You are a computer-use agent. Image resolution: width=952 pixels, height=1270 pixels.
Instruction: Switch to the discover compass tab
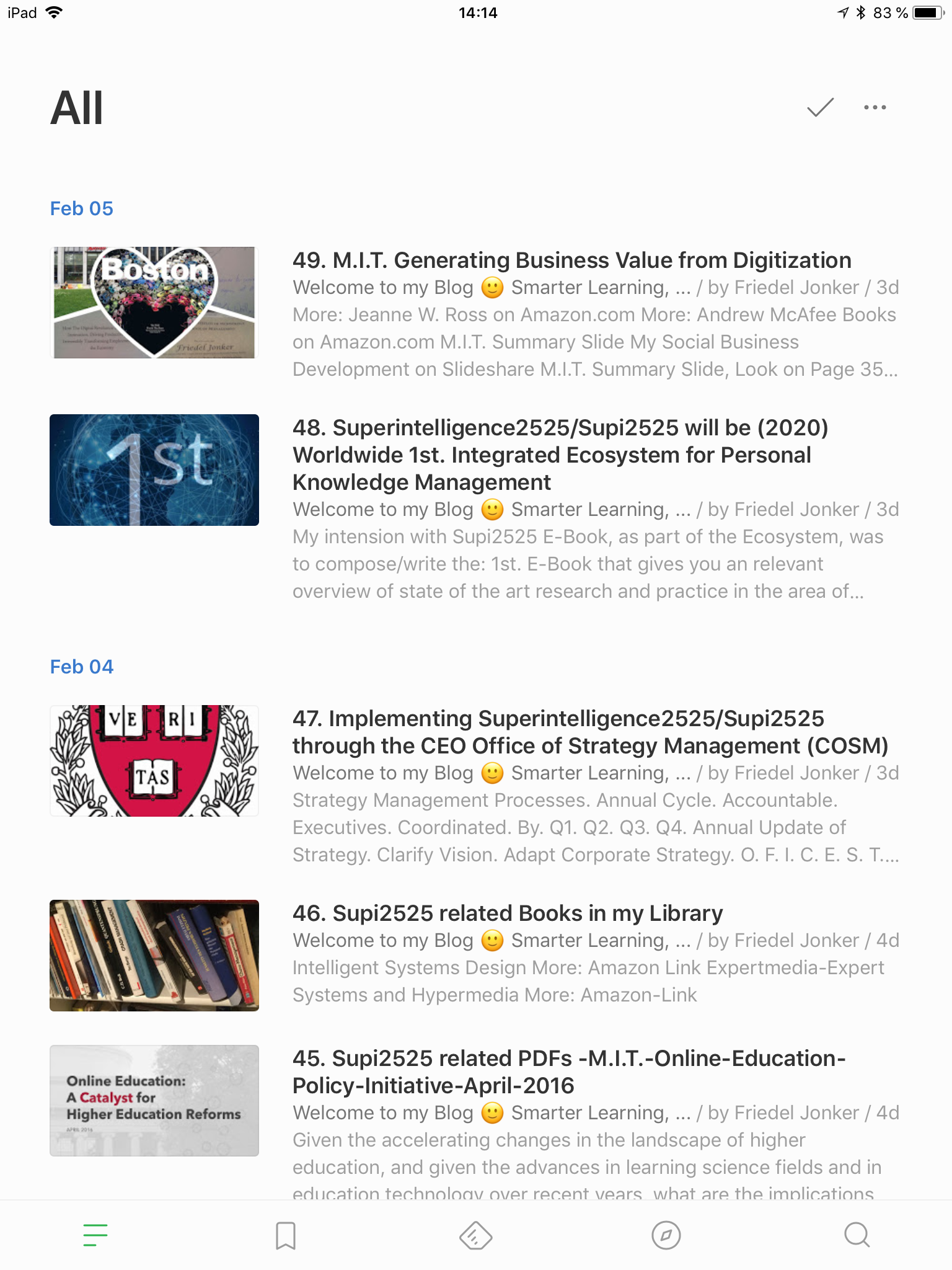pyautogui.click(x=666, y=1235)
